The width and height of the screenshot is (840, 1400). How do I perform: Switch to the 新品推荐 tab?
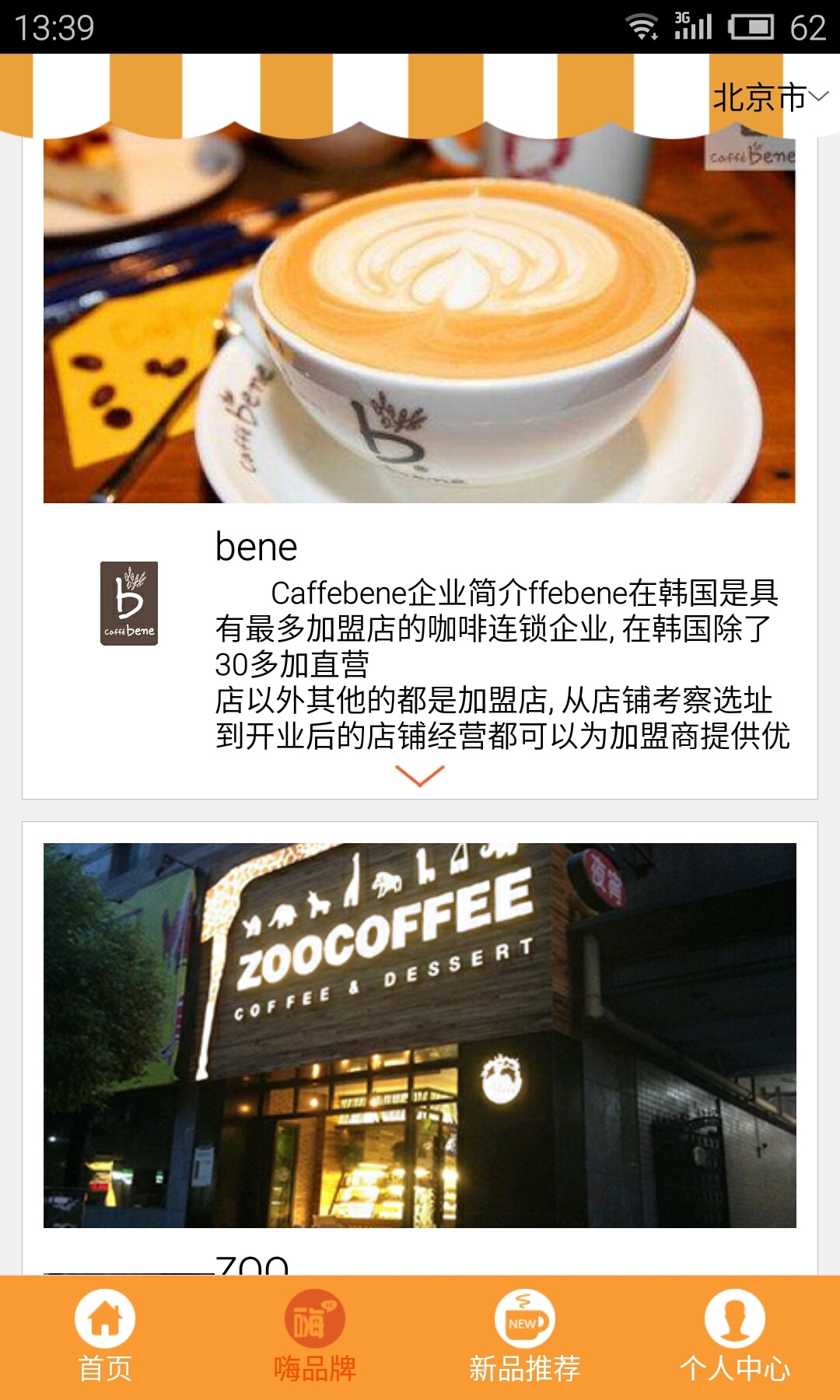(x=525, y=1337)
